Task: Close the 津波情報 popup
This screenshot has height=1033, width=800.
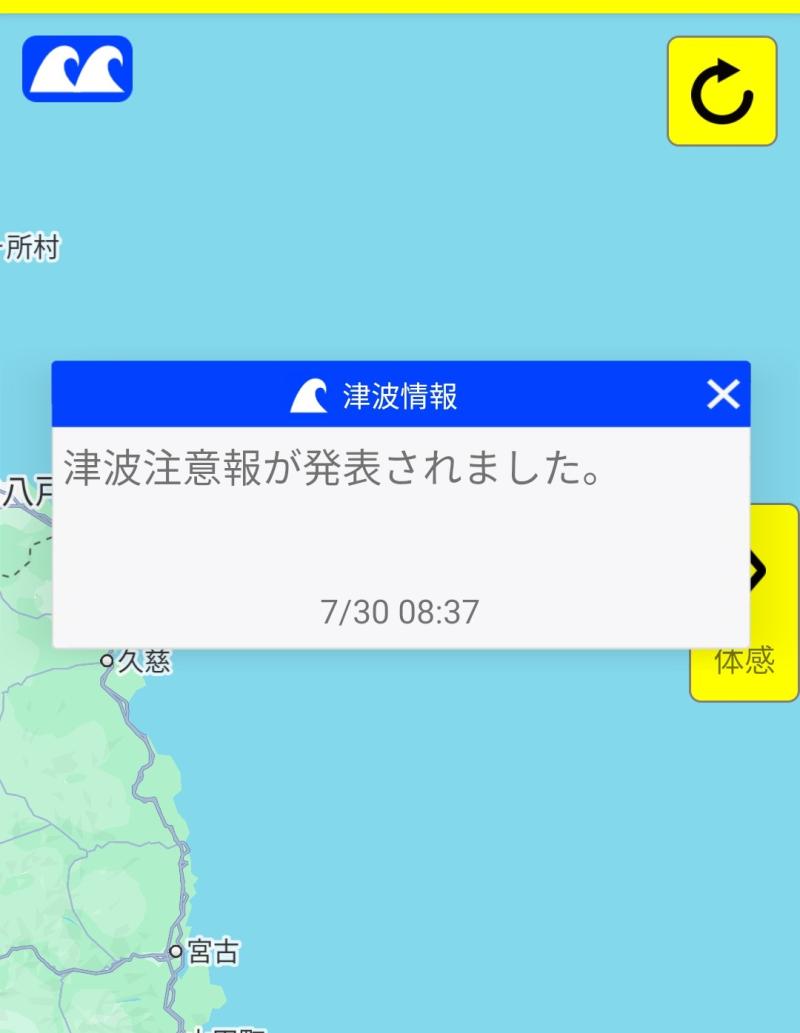Action: pos(722,395)
